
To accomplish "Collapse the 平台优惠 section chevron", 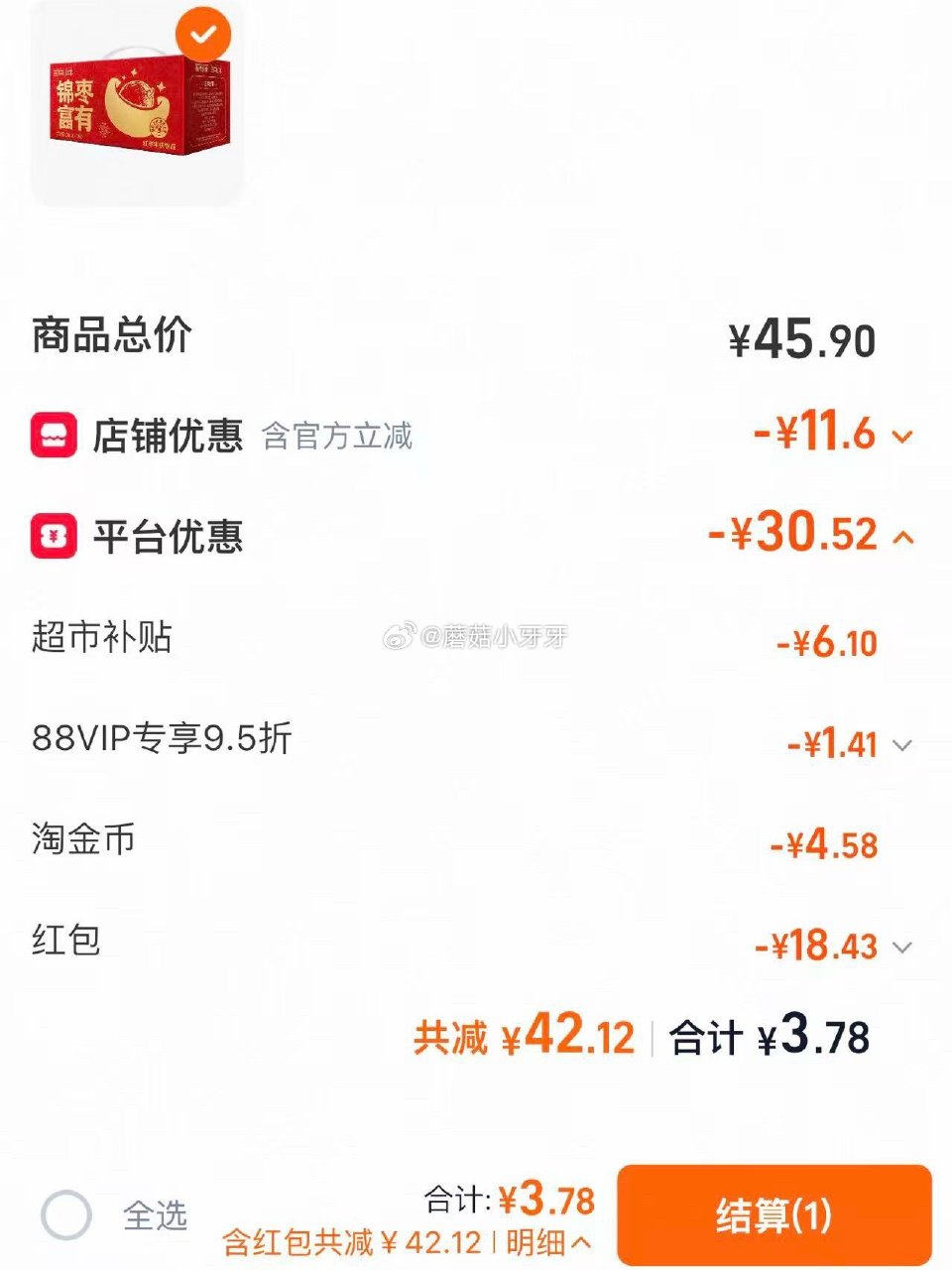I will click(900, 536).
